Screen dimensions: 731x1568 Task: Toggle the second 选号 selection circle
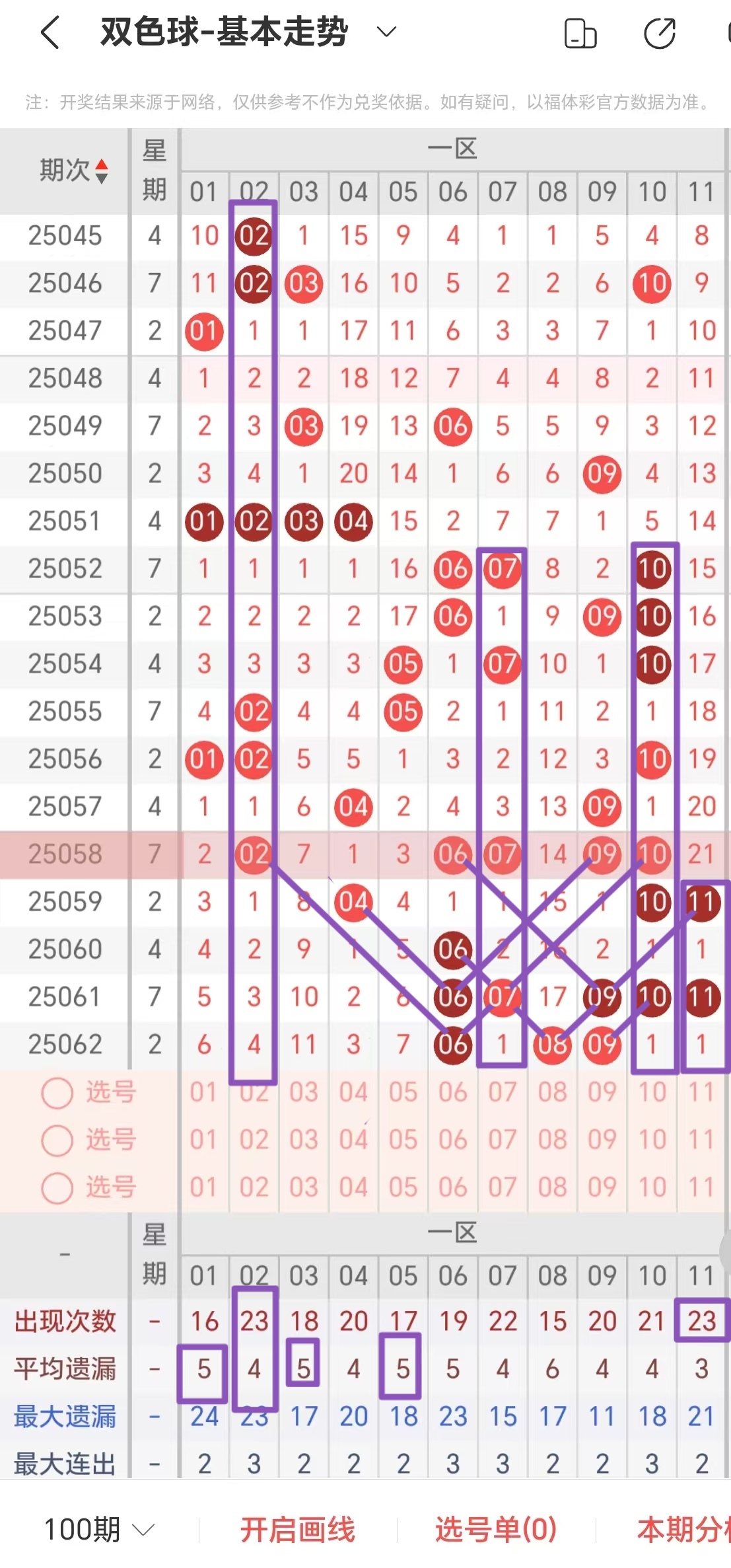coord(56,1140)
